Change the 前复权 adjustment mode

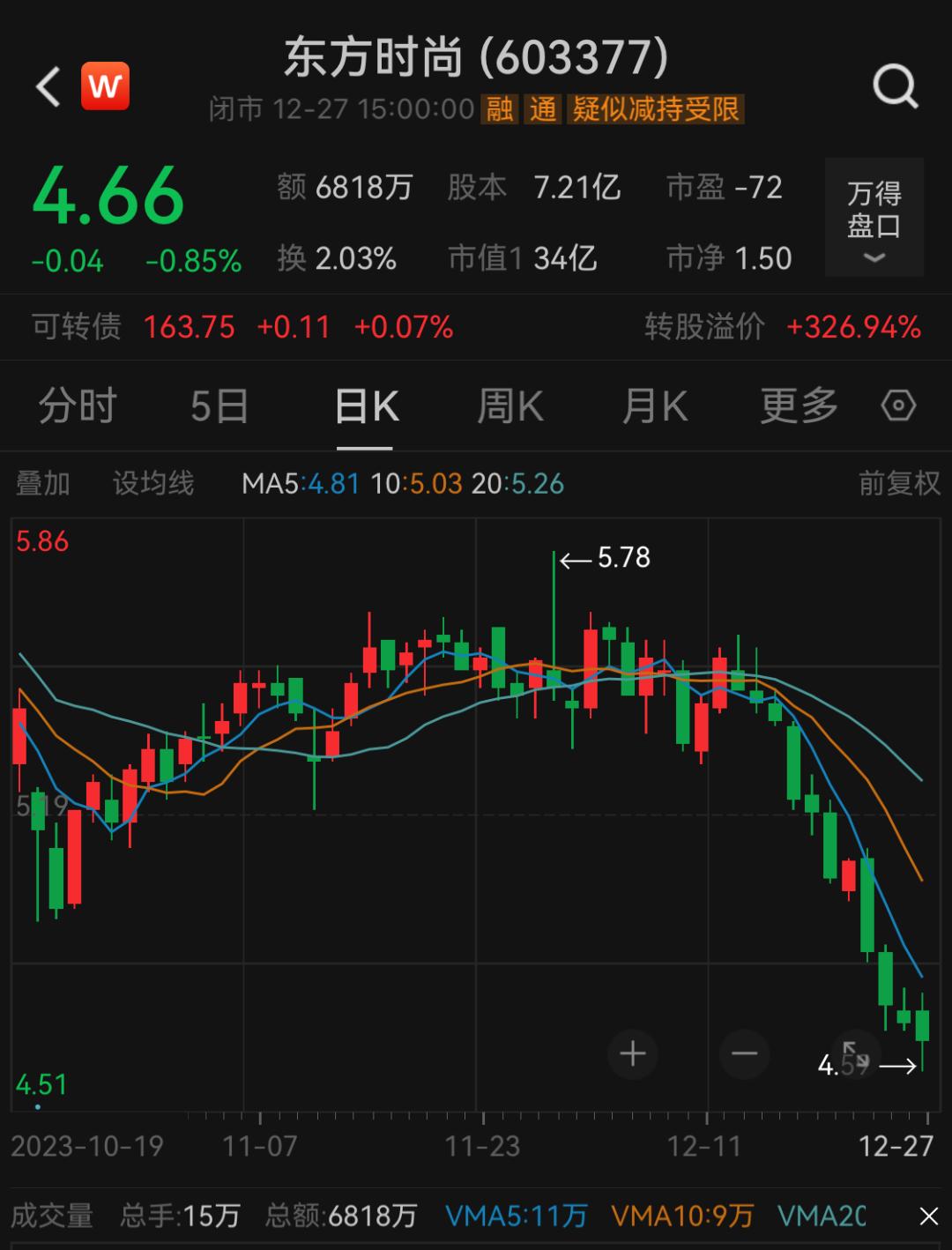point(899,483)
